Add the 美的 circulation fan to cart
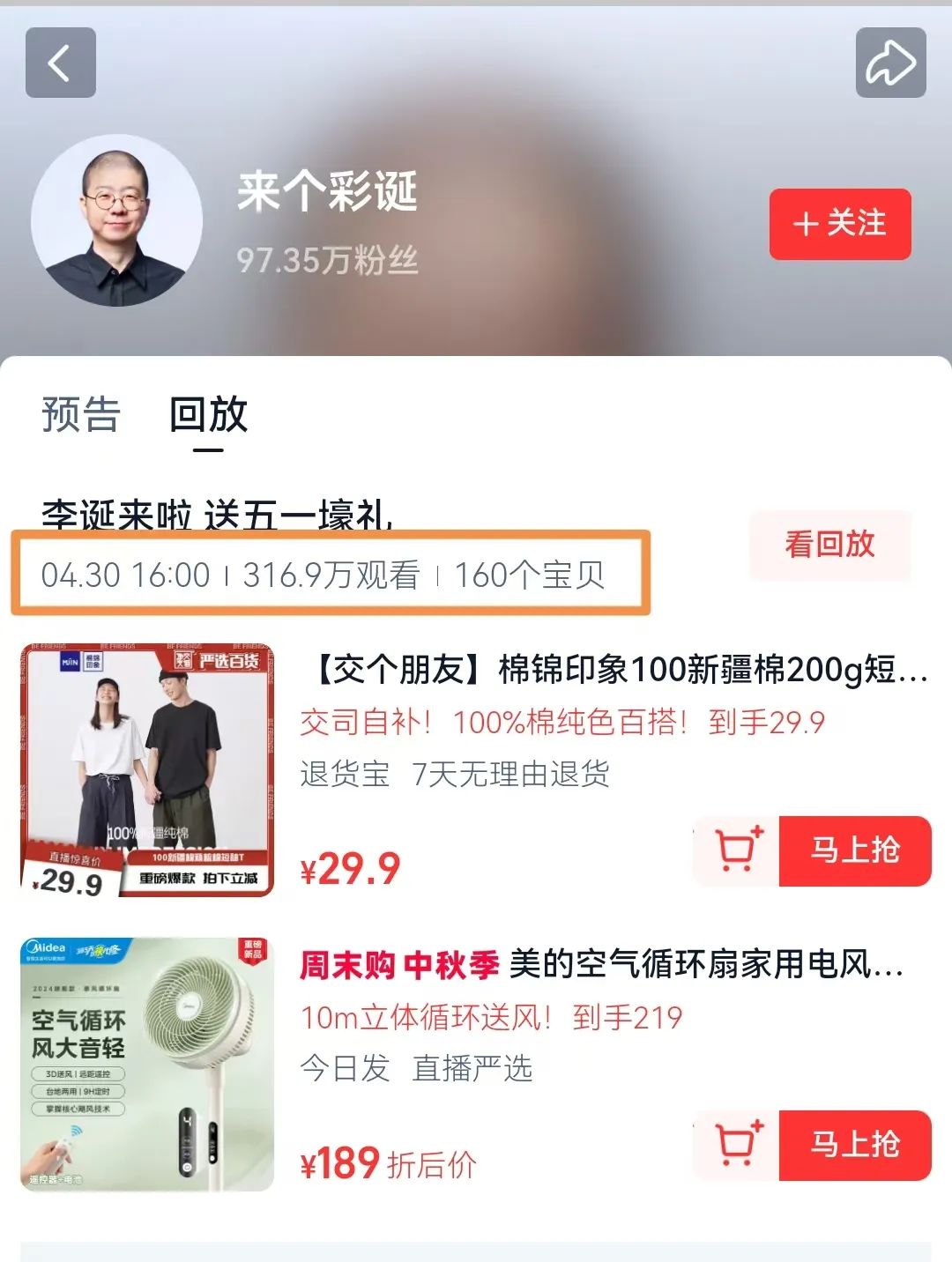The image size is (952, 1262). pos(737,1145)
